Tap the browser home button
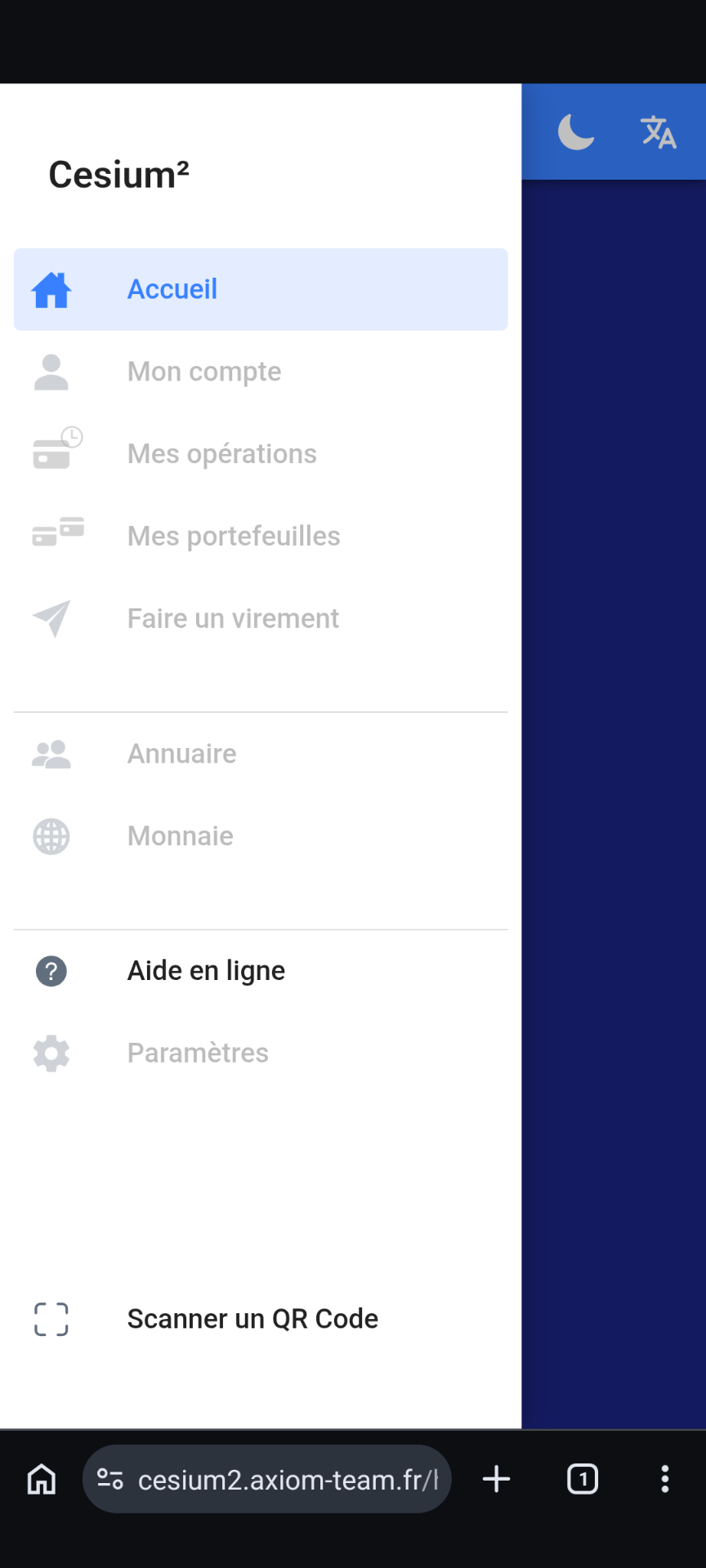The height and width of the screenshot is (1568, 706). pos(42,1479)
